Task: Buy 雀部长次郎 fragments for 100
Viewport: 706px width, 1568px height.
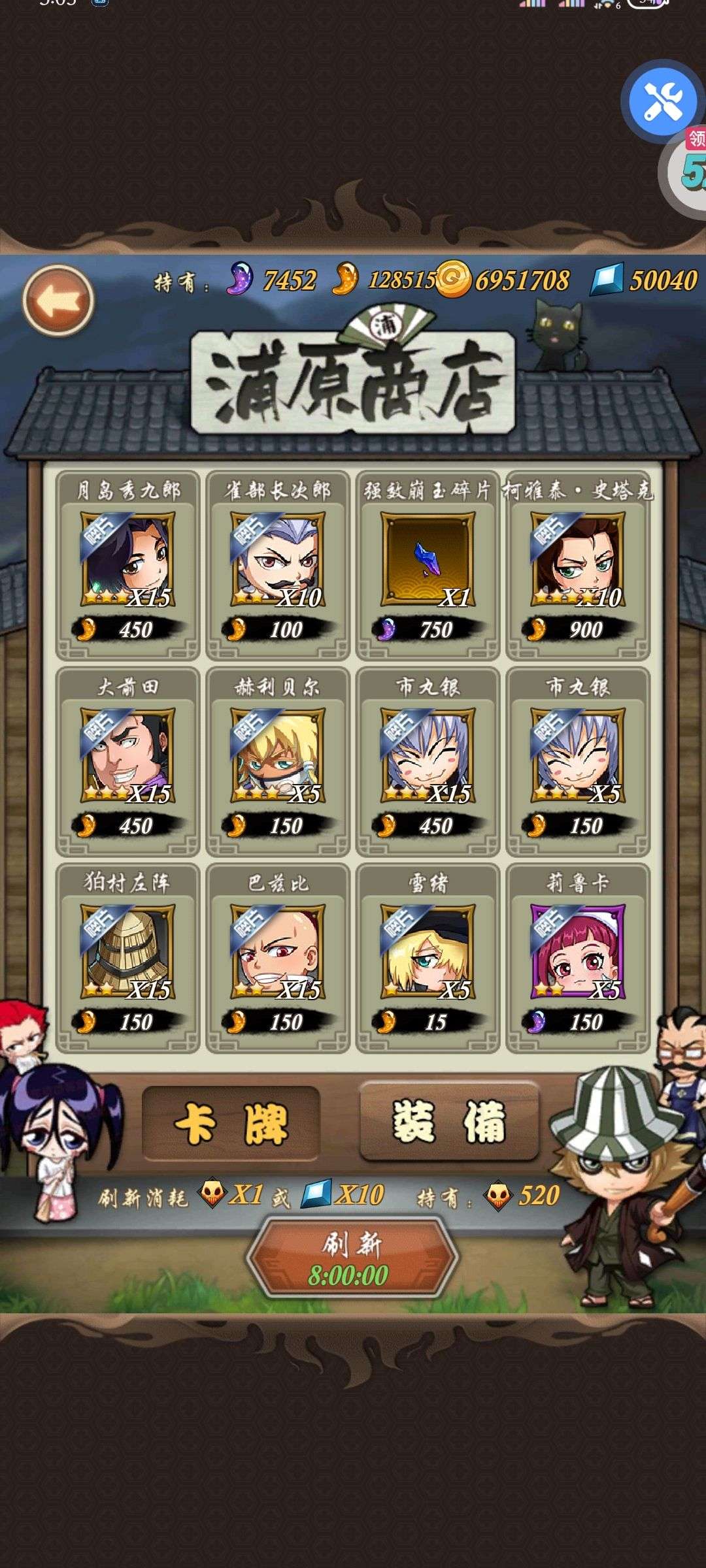Action: pyautogui.click(x=278, y=565)
